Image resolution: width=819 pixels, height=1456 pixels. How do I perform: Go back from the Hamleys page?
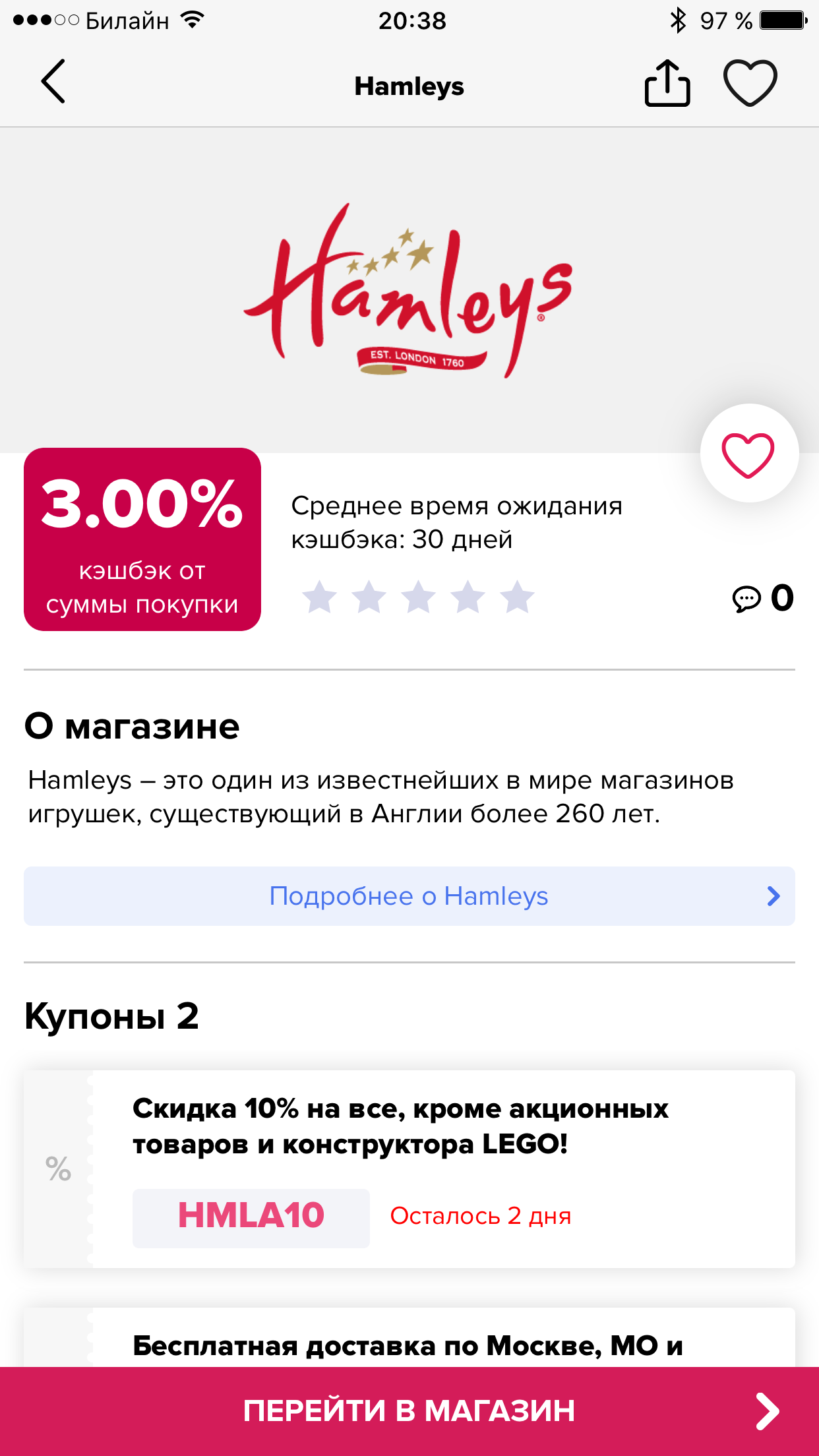[53, 82]
